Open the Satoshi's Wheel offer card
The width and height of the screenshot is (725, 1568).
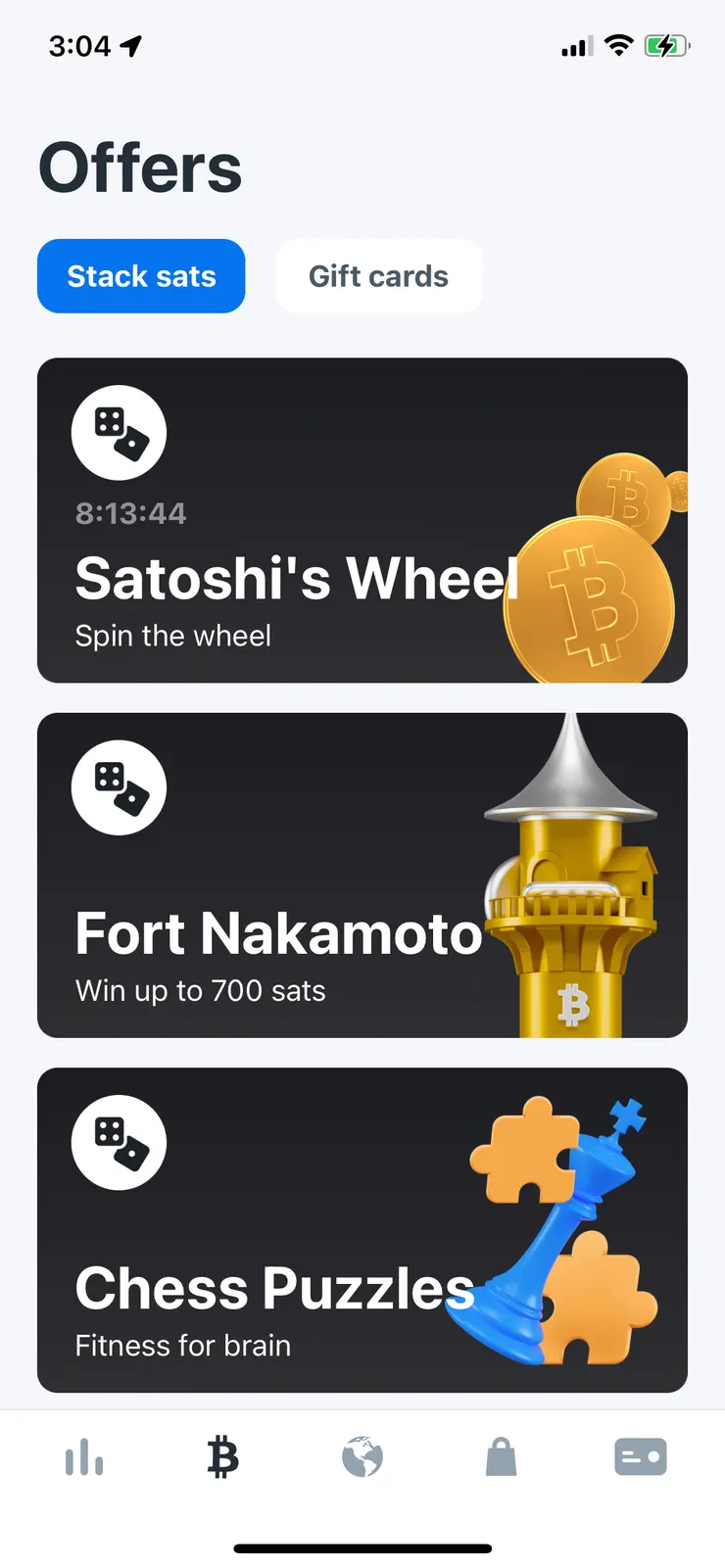click(x=362, y=520)
